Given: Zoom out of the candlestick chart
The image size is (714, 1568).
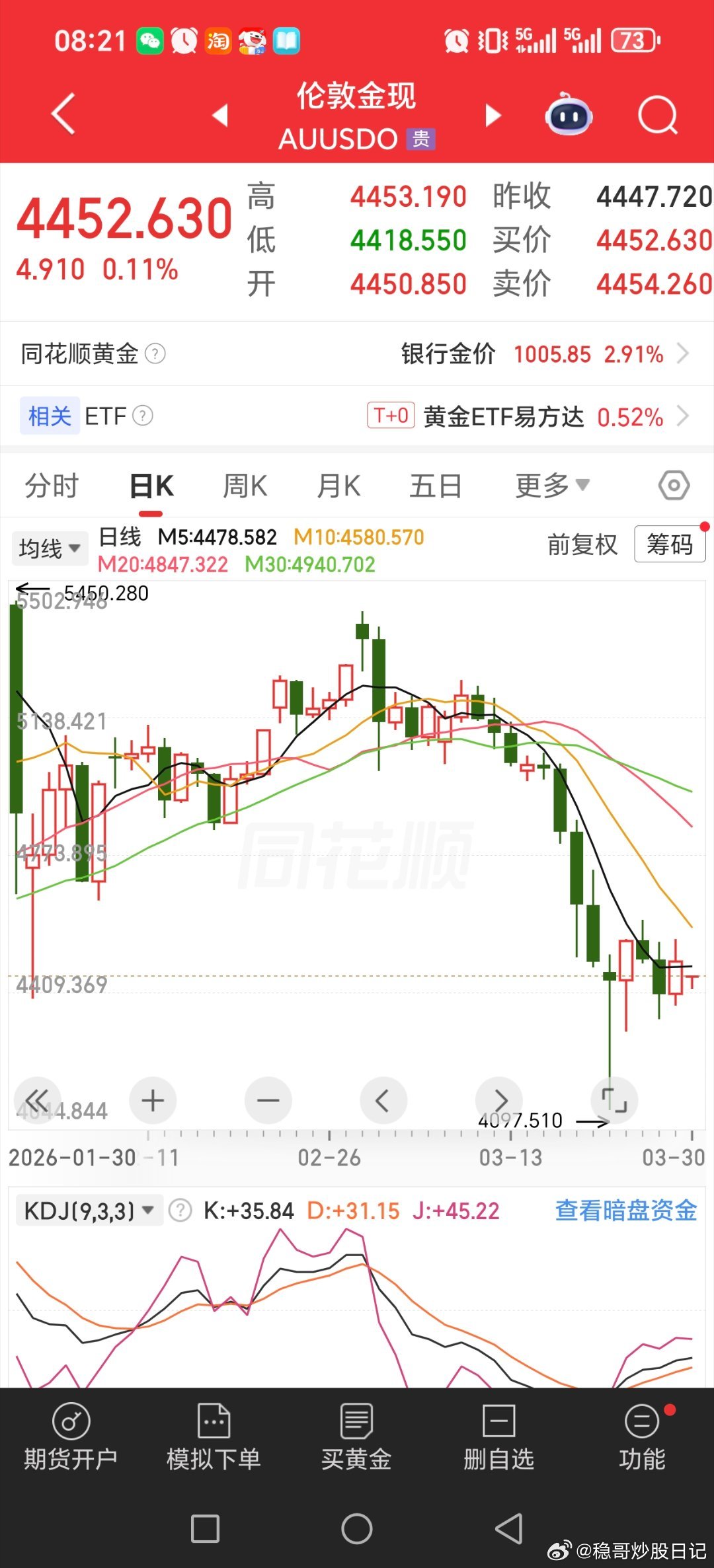Looking at the screenshot, I should [x=268, y=1100].
